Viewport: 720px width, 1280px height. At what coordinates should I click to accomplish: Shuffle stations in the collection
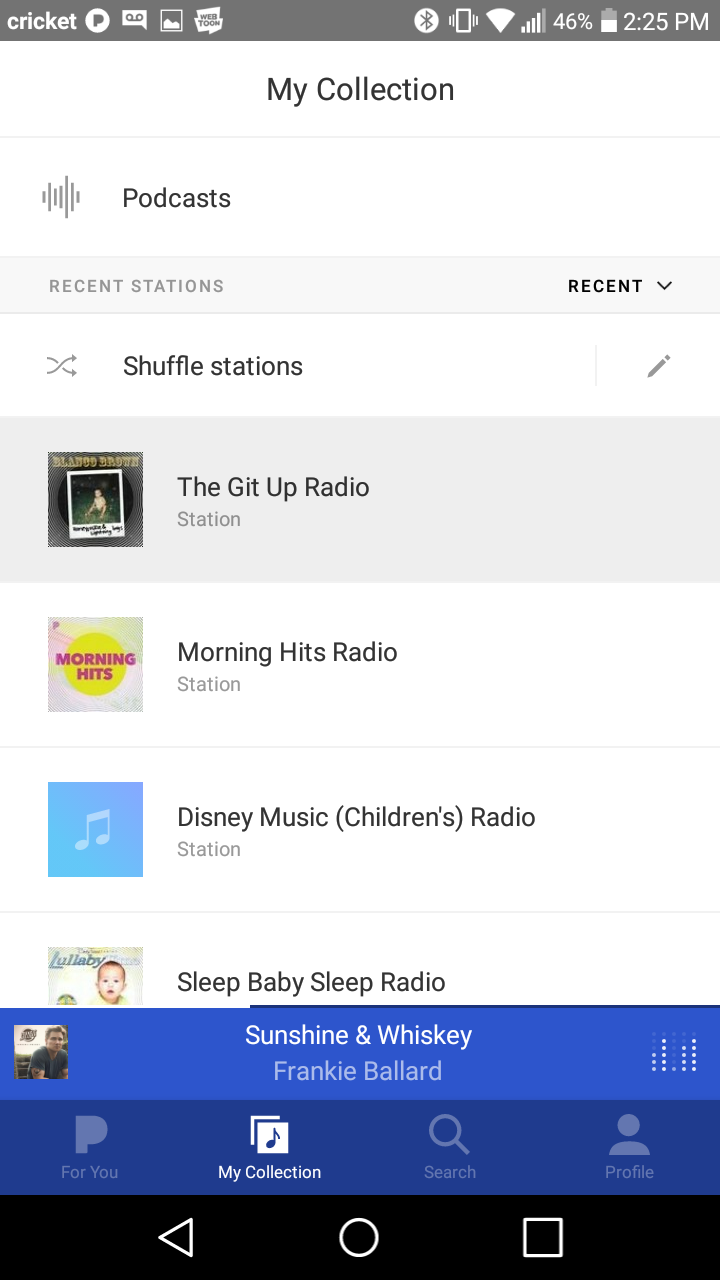212,366
